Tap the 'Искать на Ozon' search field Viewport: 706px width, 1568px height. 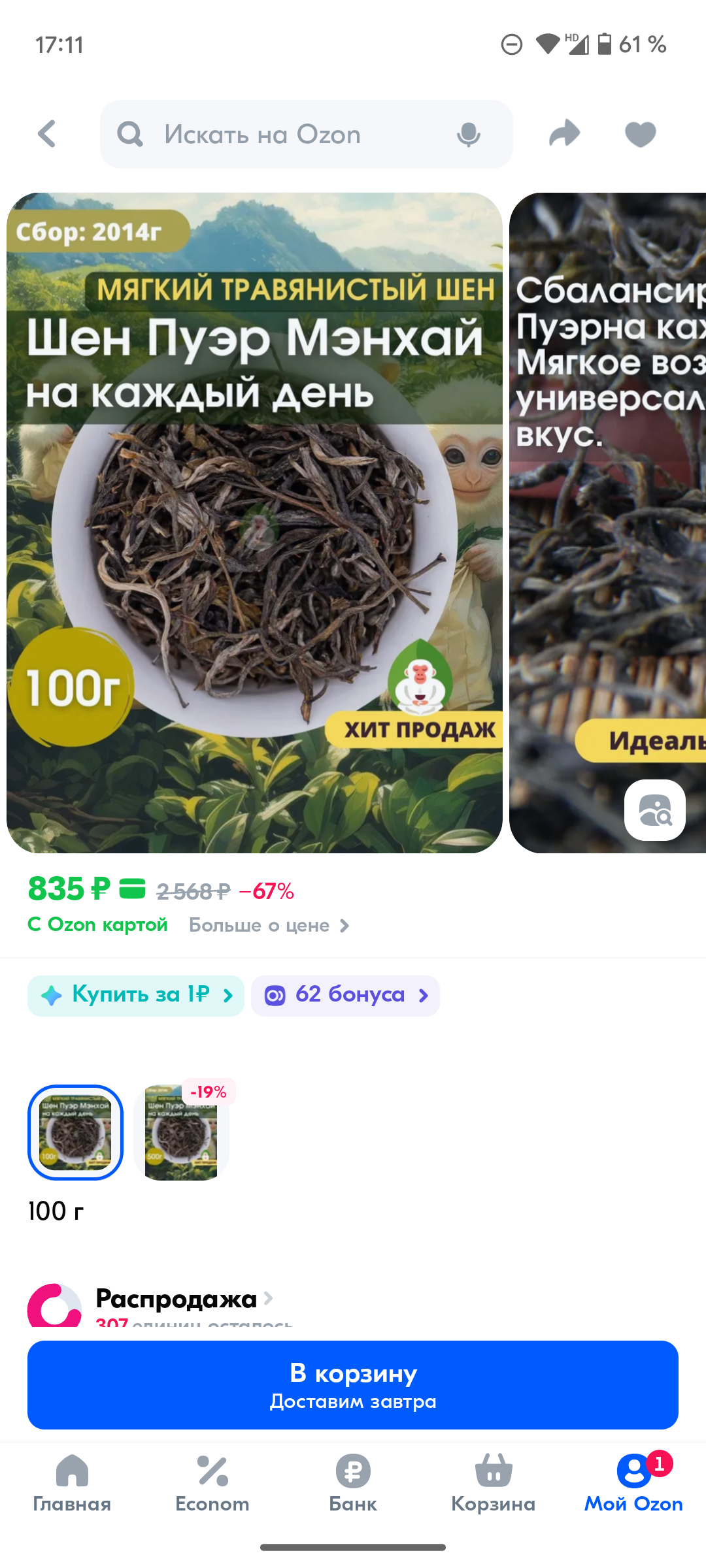coord(288,134)
